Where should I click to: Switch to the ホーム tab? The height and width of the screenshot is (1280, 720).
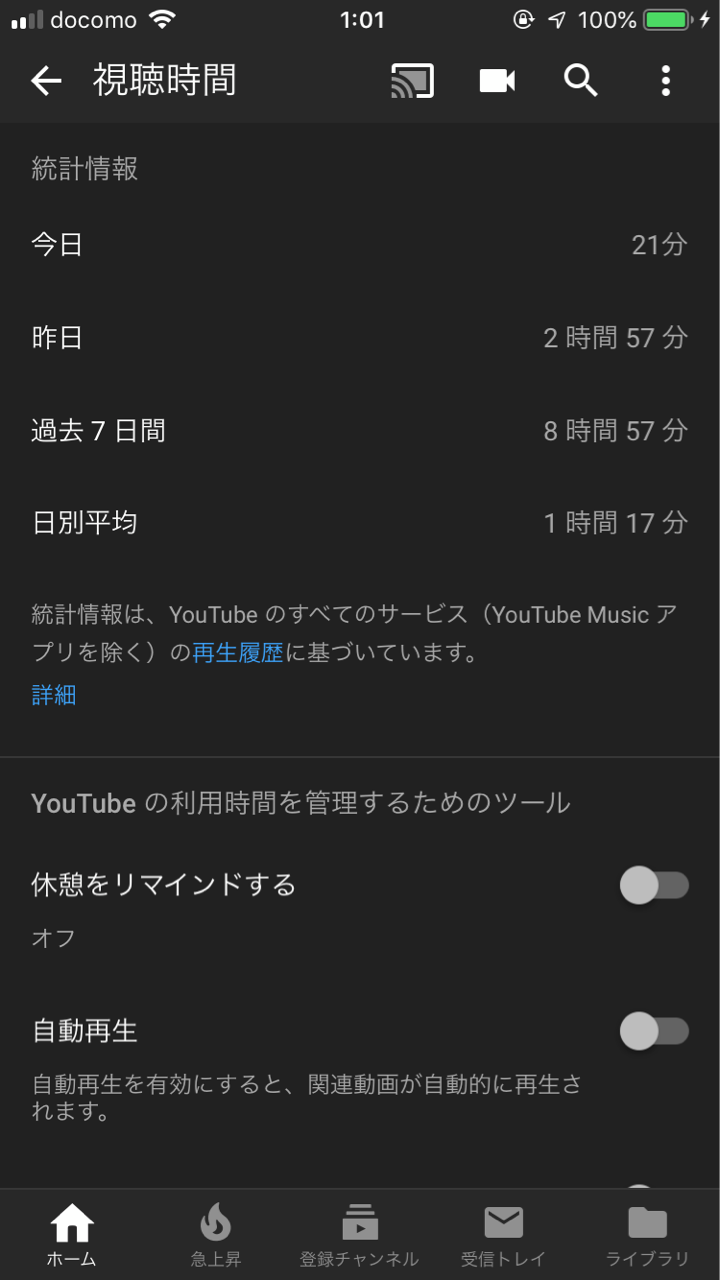pyautogui.click(x=72, y=1234)
